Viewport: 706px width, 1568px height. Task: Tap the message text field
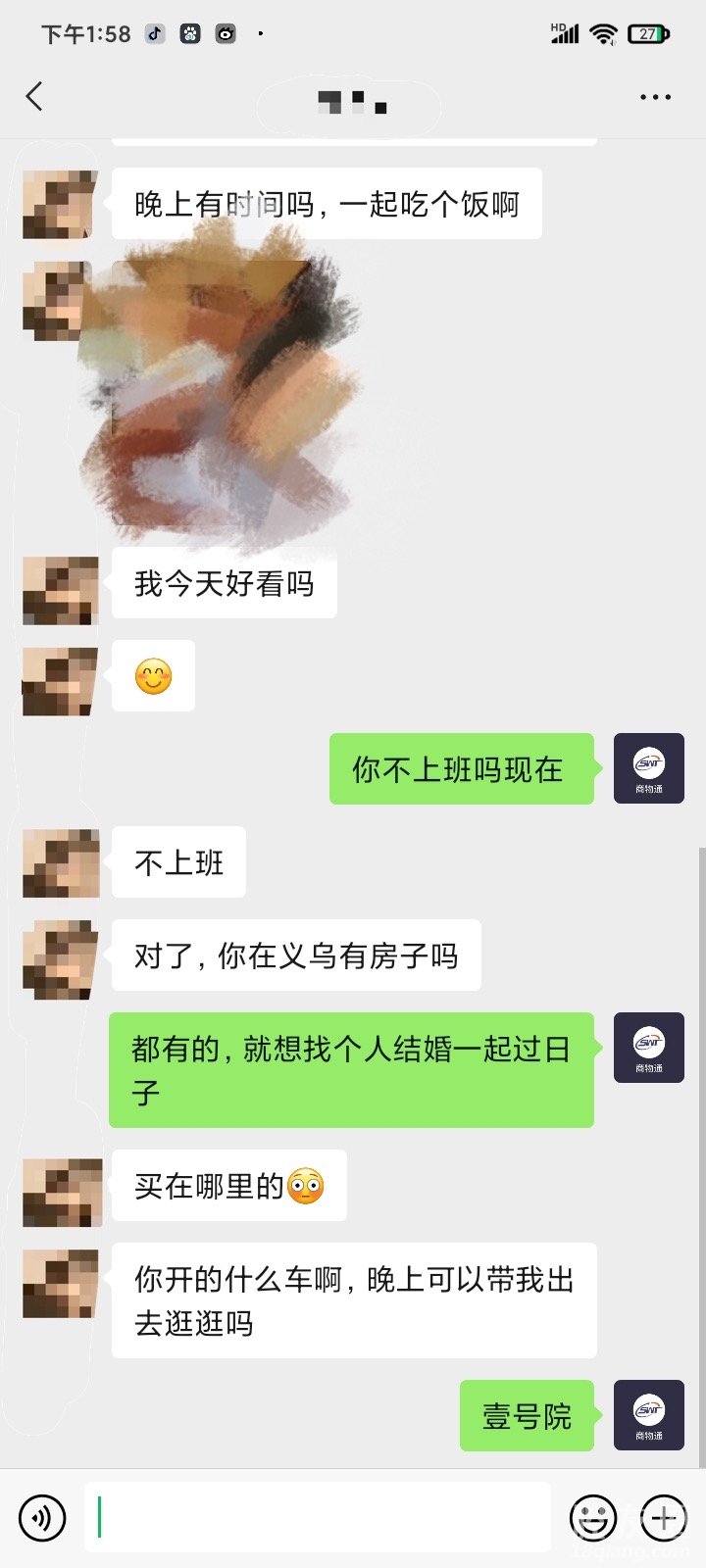pyautogui.click(x=319, y=1518)
